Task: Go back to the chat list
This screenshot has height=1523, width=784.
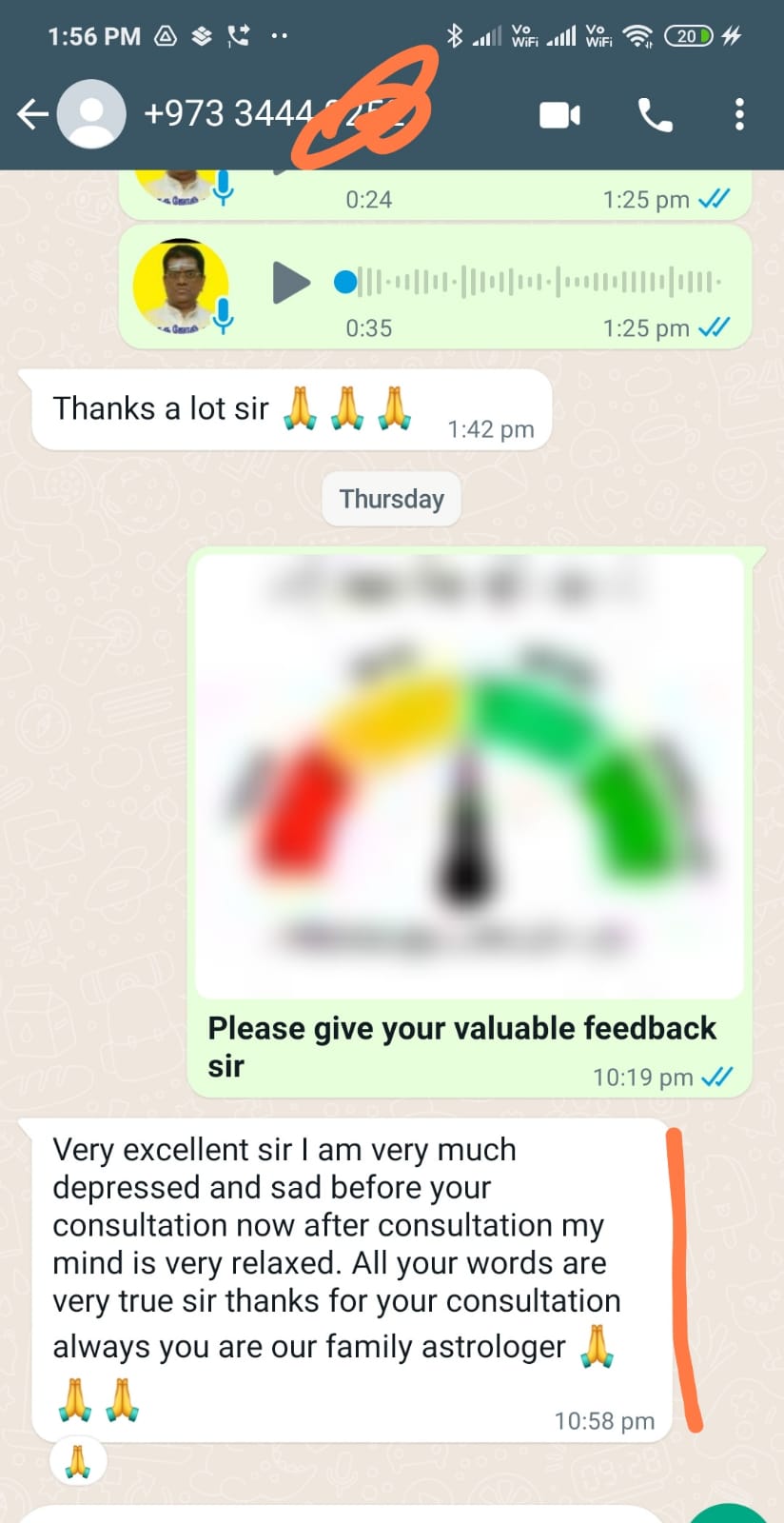Action: coord(32,115)
